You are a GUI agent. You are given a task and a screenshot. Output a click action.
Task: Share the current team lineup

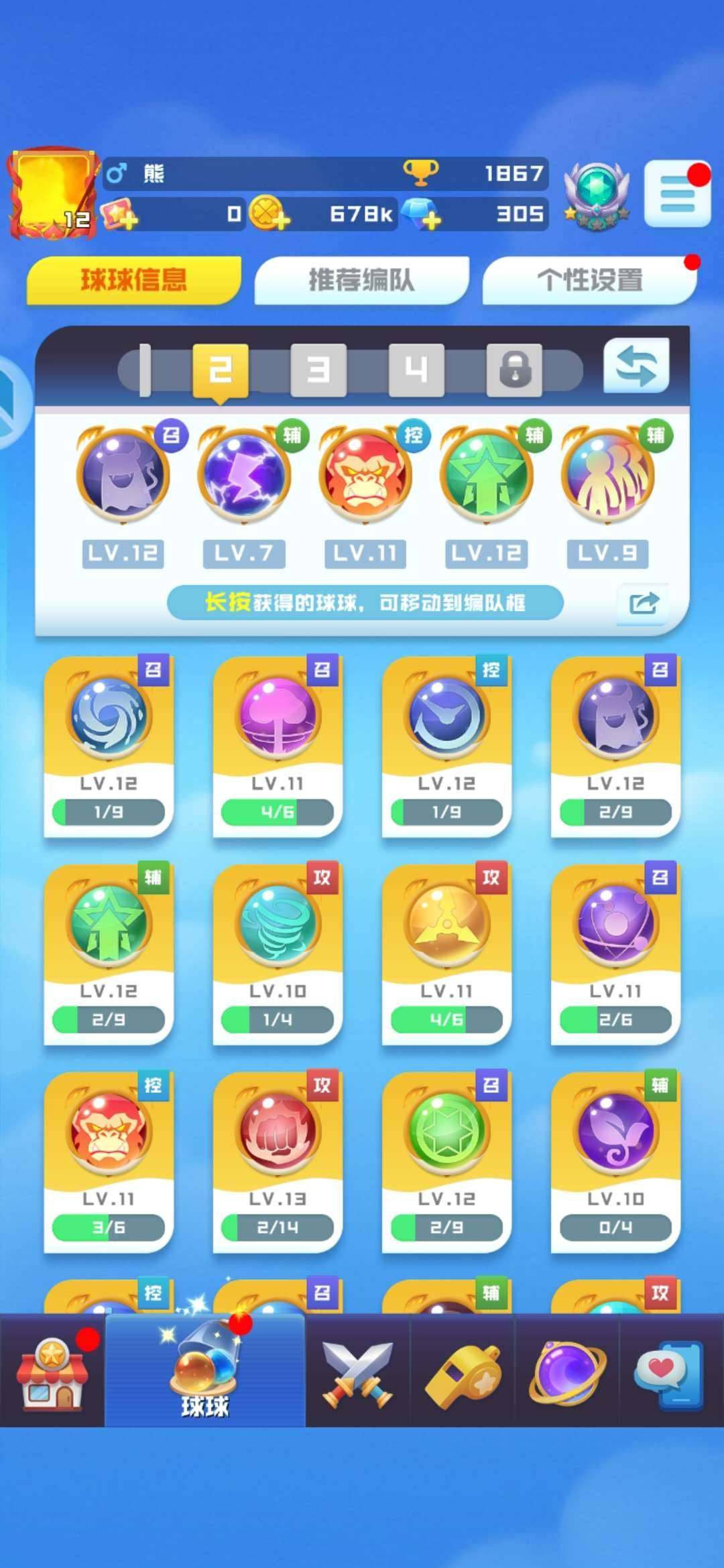[644, 603]
